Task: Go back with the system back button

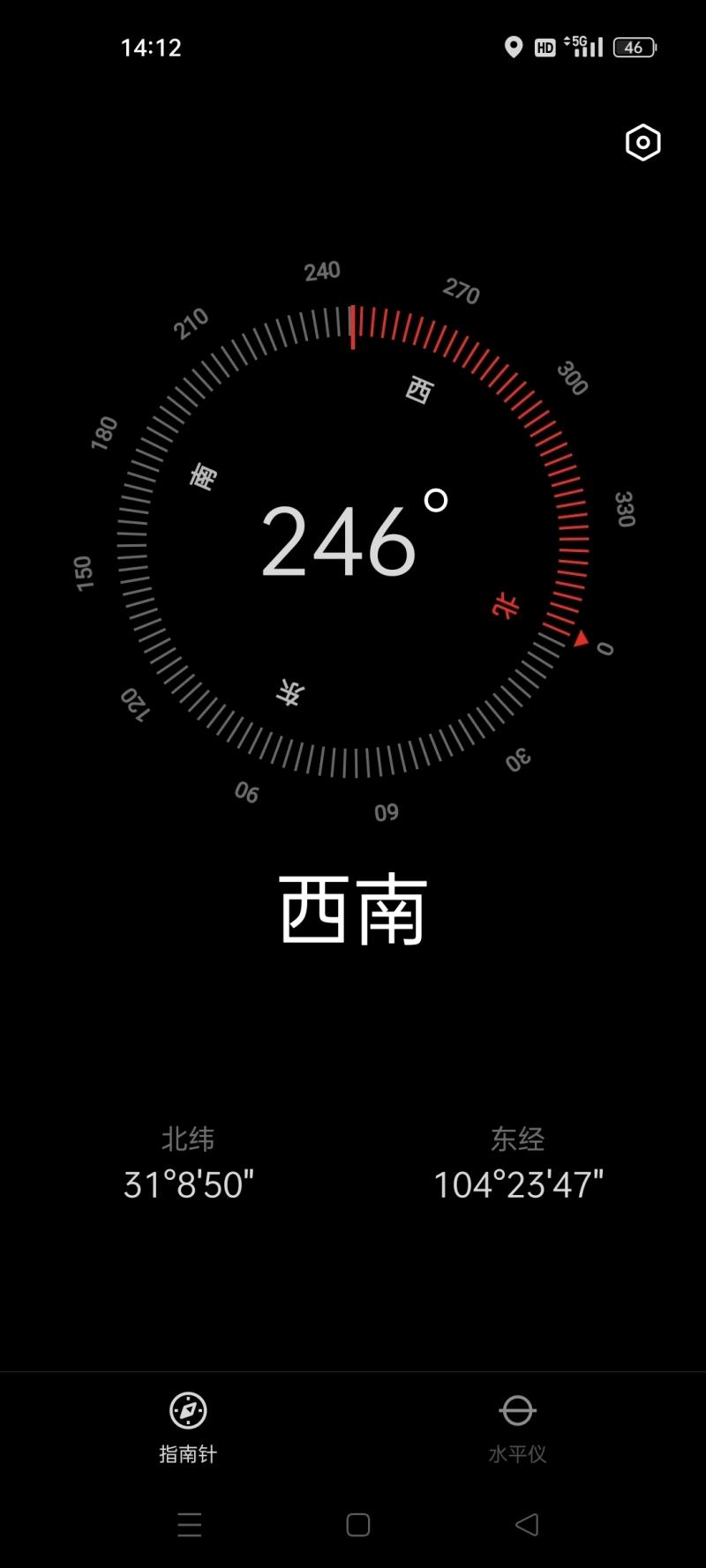Action: pyautogui.click(x=527, y=1525)
